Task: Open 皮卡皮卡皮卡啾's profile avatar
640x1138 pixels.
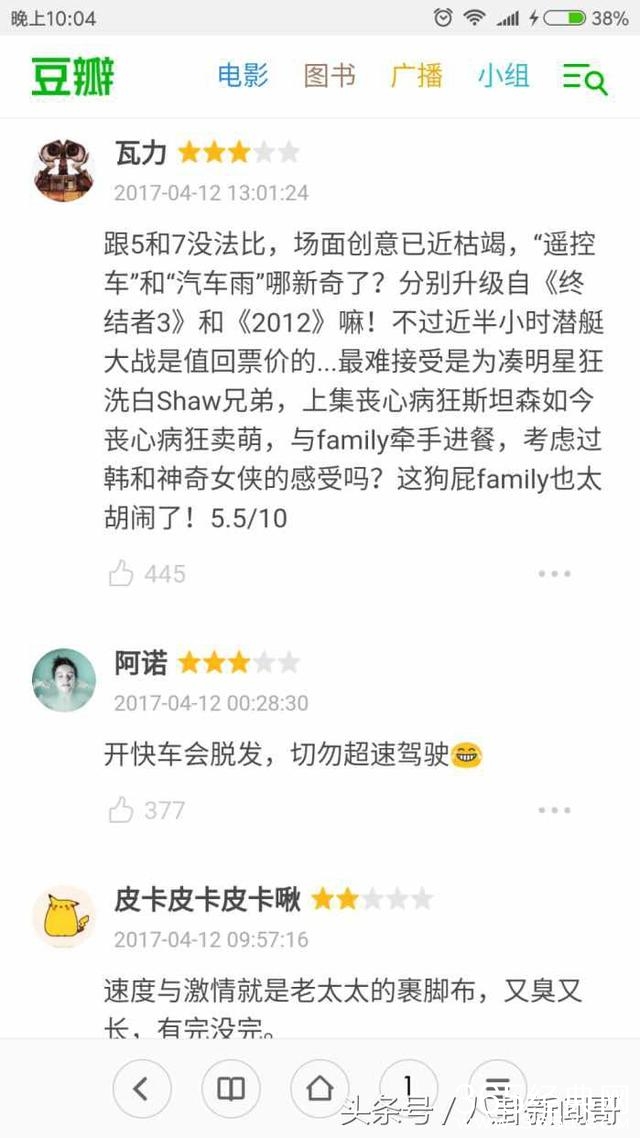Action: (63, 916)
